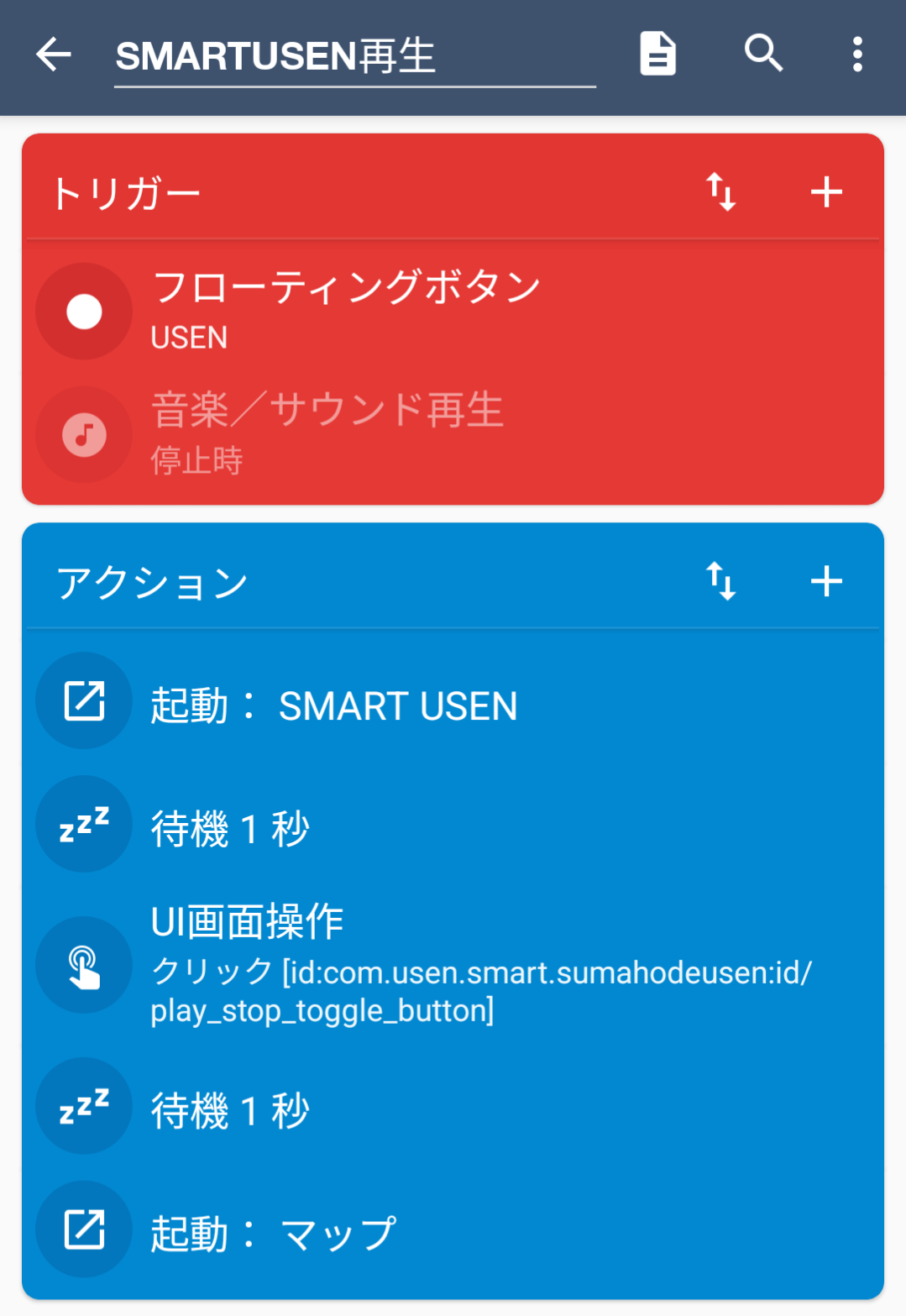Add a new action with plus
Screen dimensions: 906x1316
(826, 581)
